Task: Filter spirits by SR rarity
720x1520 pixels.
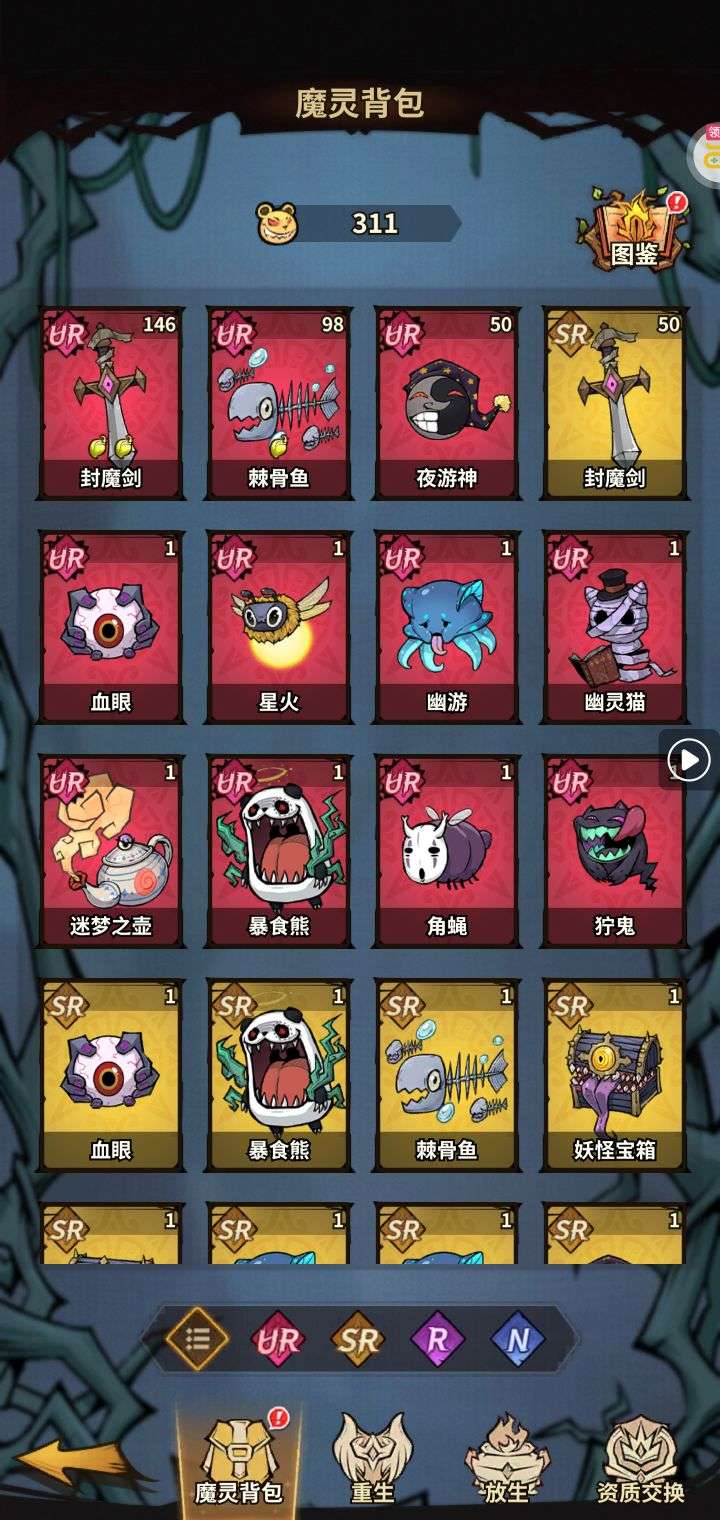Action: coord(357,1339)
